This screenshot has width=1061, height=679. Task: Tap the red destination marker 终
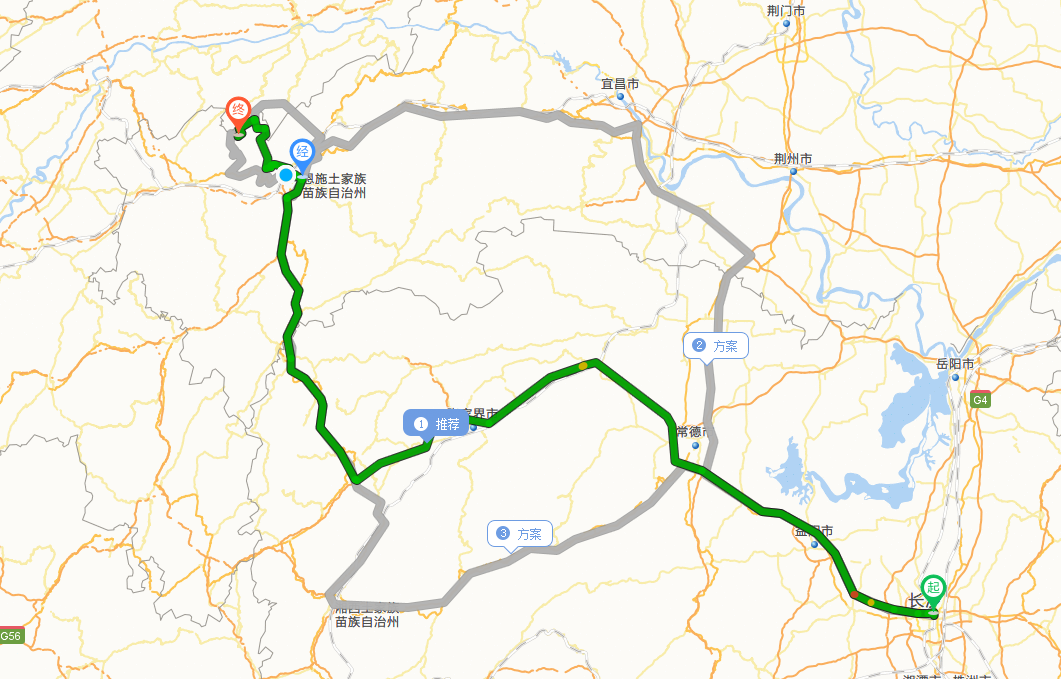click(x=238, y=109)
